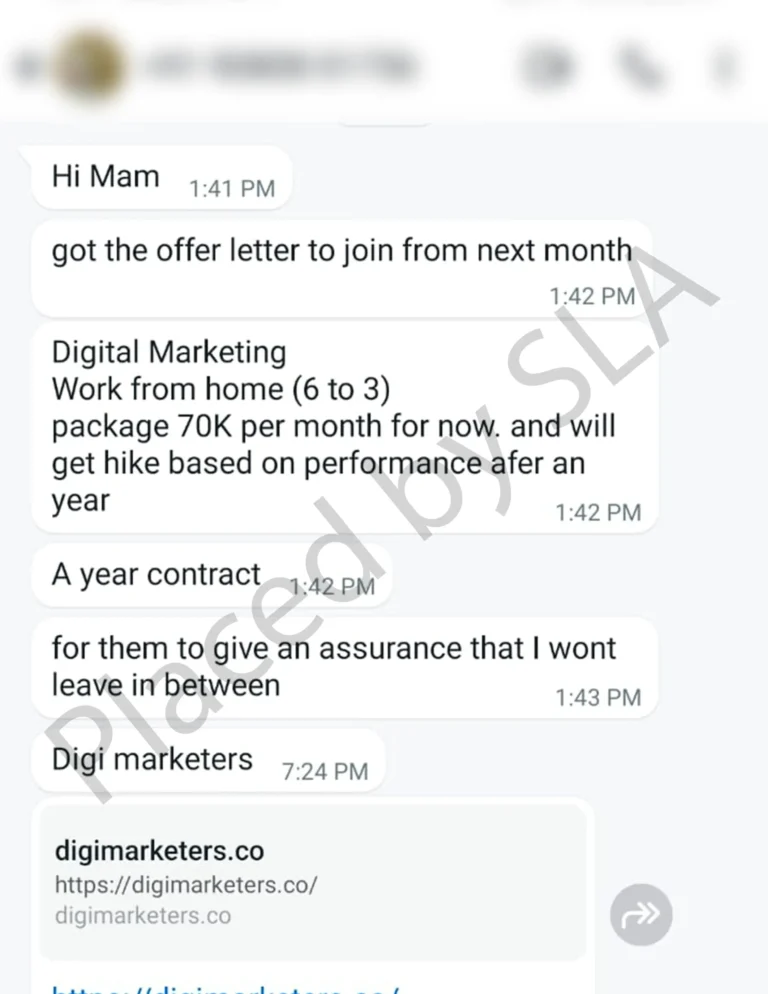
Task: Forward the digimarketers.co link message
Action: click(641, 914)
